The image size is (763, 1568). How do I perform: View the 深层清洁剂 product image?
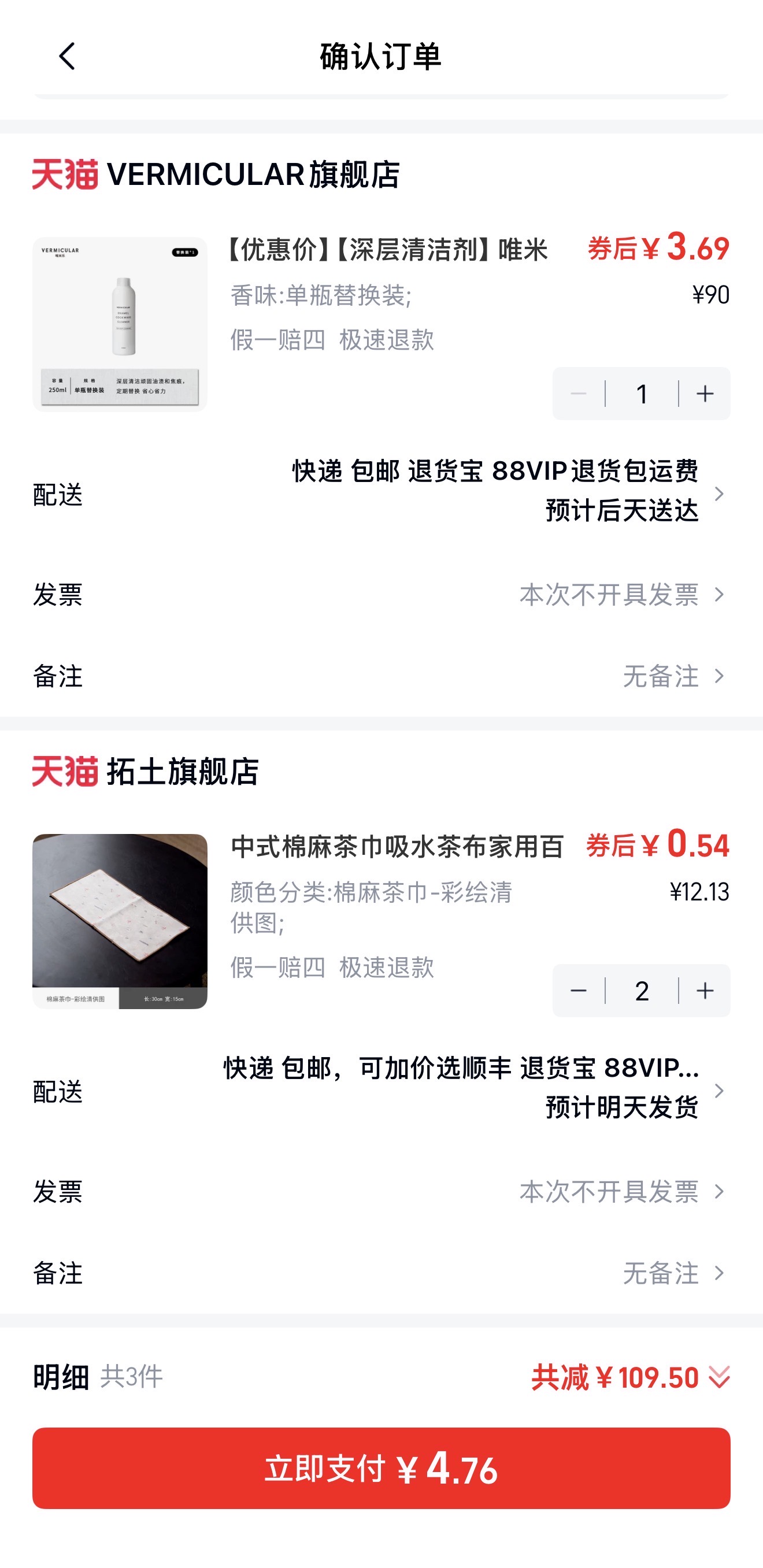tap(120, 324)
